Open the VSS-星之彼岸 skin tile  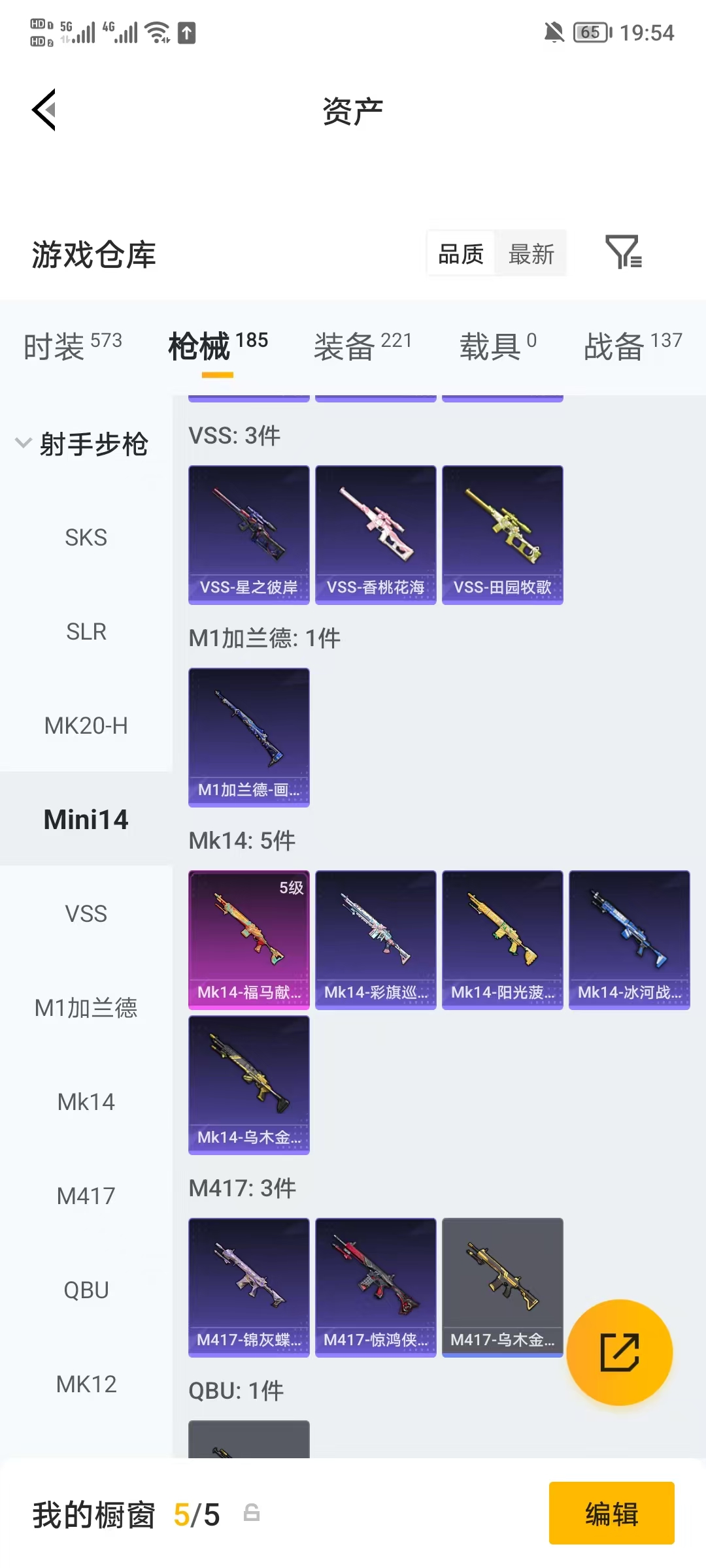tap(249, 535)
